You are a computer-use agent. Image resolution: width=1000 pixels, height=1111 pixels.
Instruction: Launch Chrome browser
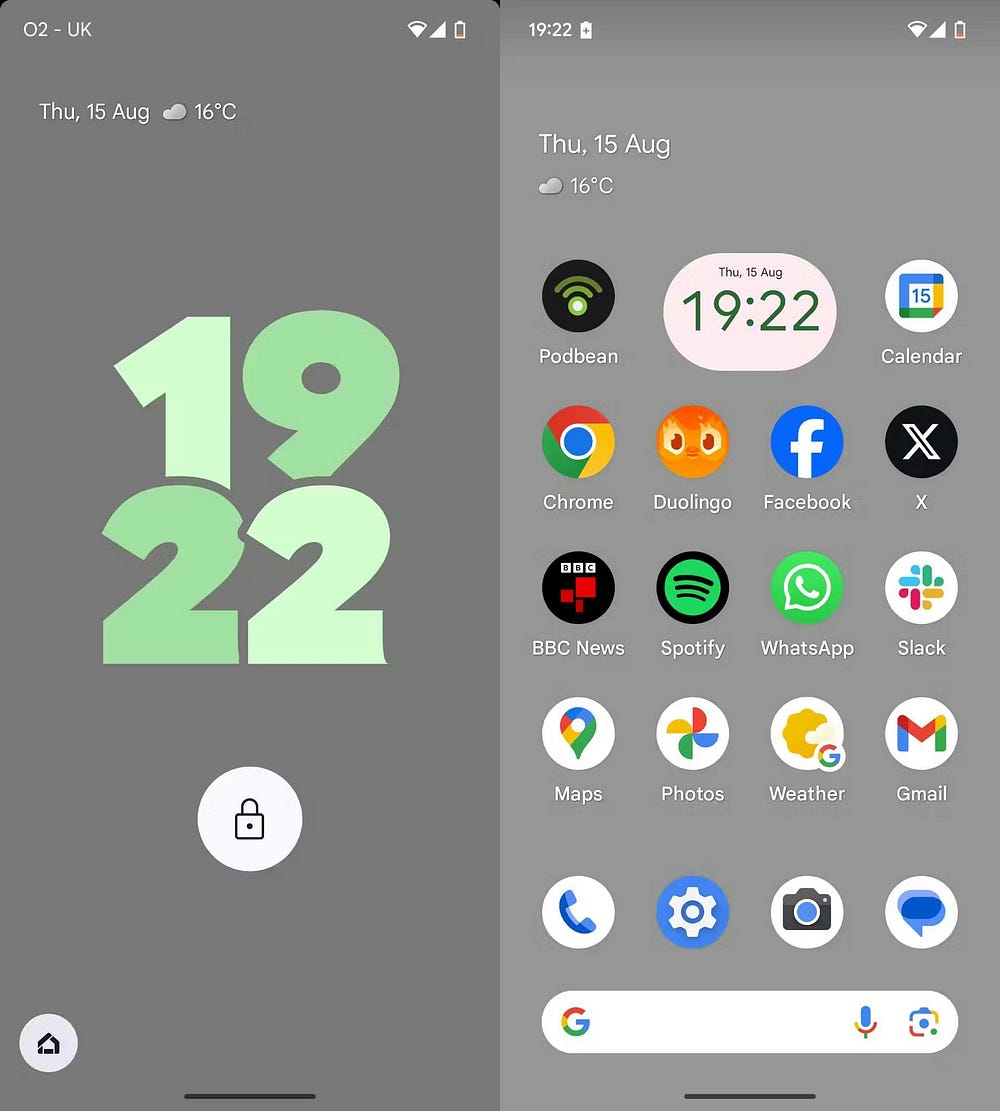tap(578, 442)
